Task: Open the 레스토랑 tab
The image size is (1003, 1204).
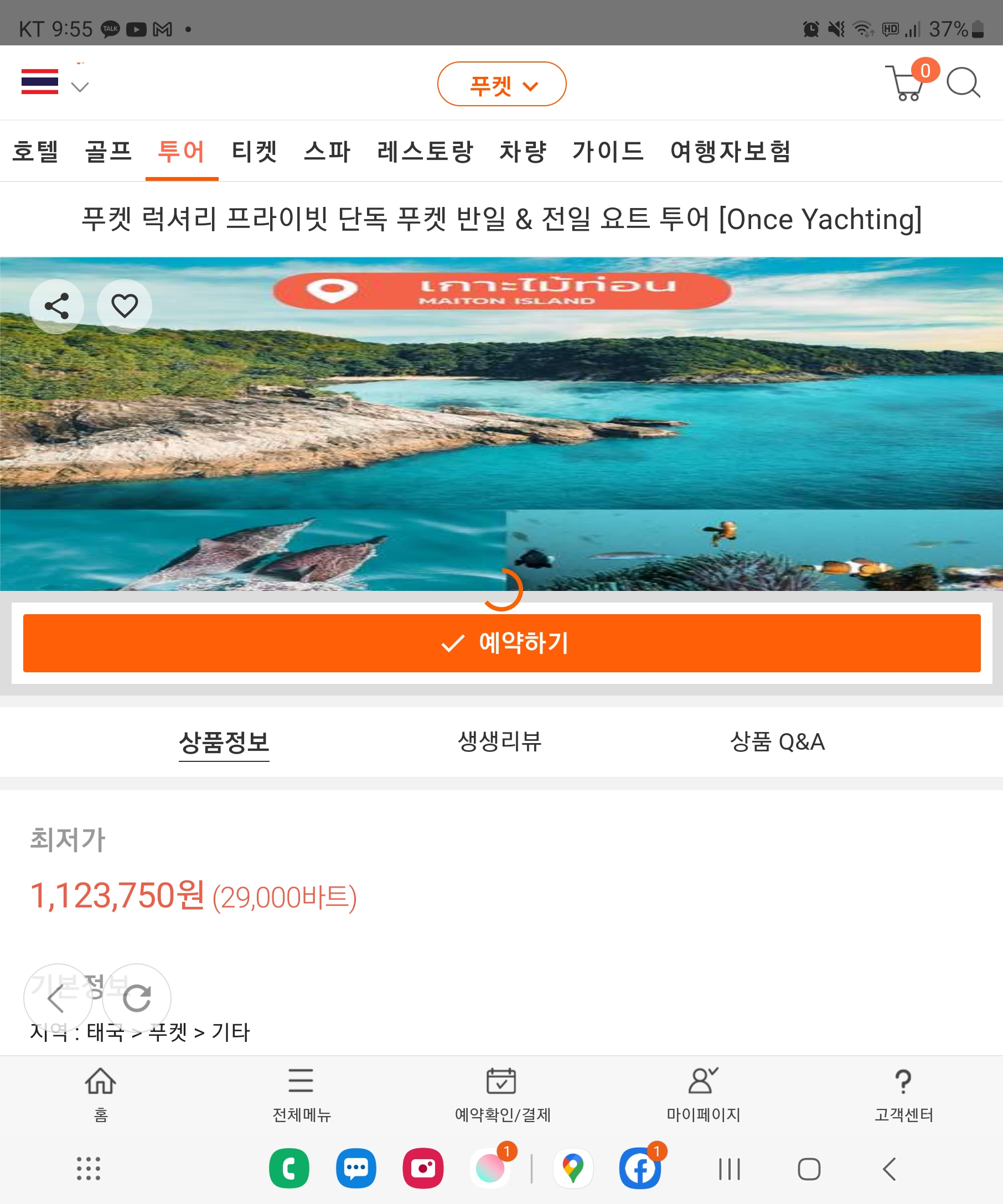Action: tap(425, 152)
